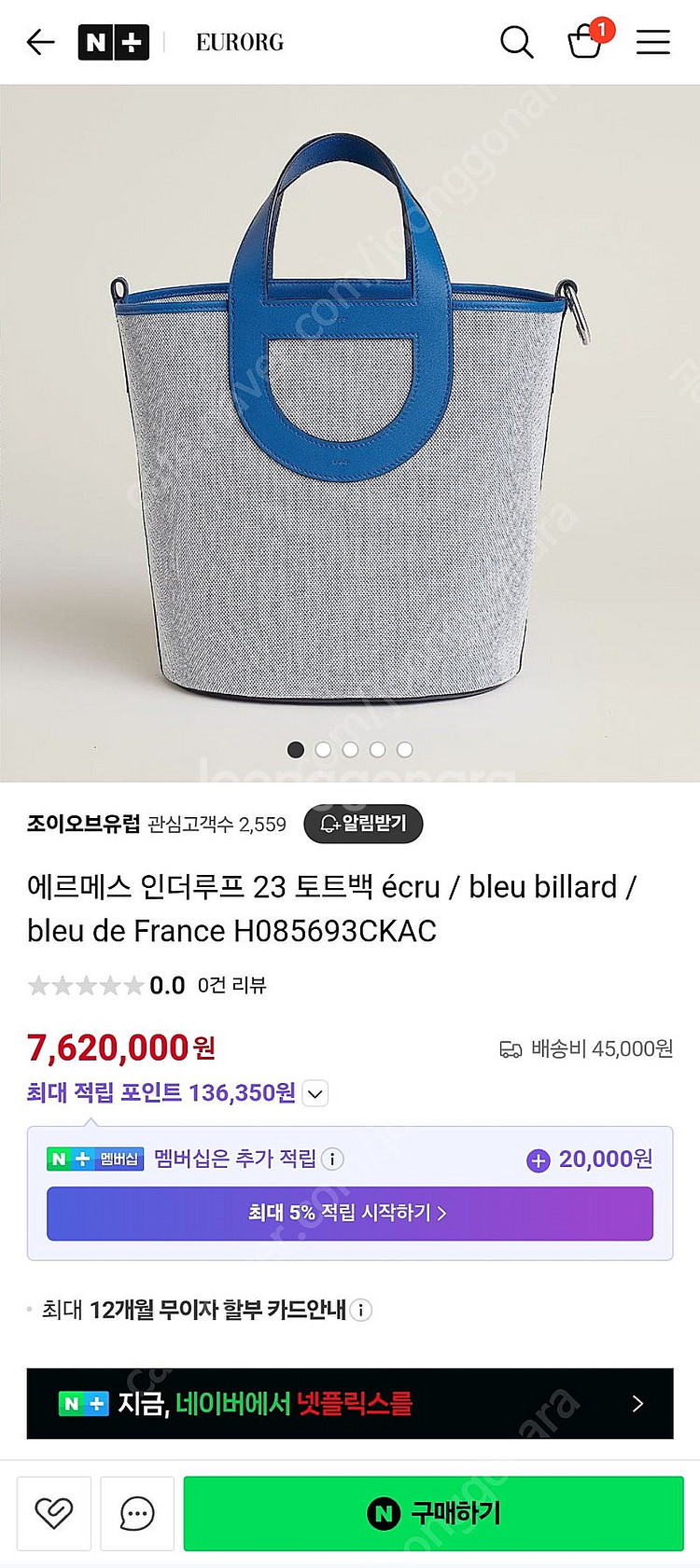Viewport: 700px width, 1568px height.
Task: Open the shopping cart
Action: 585,42
